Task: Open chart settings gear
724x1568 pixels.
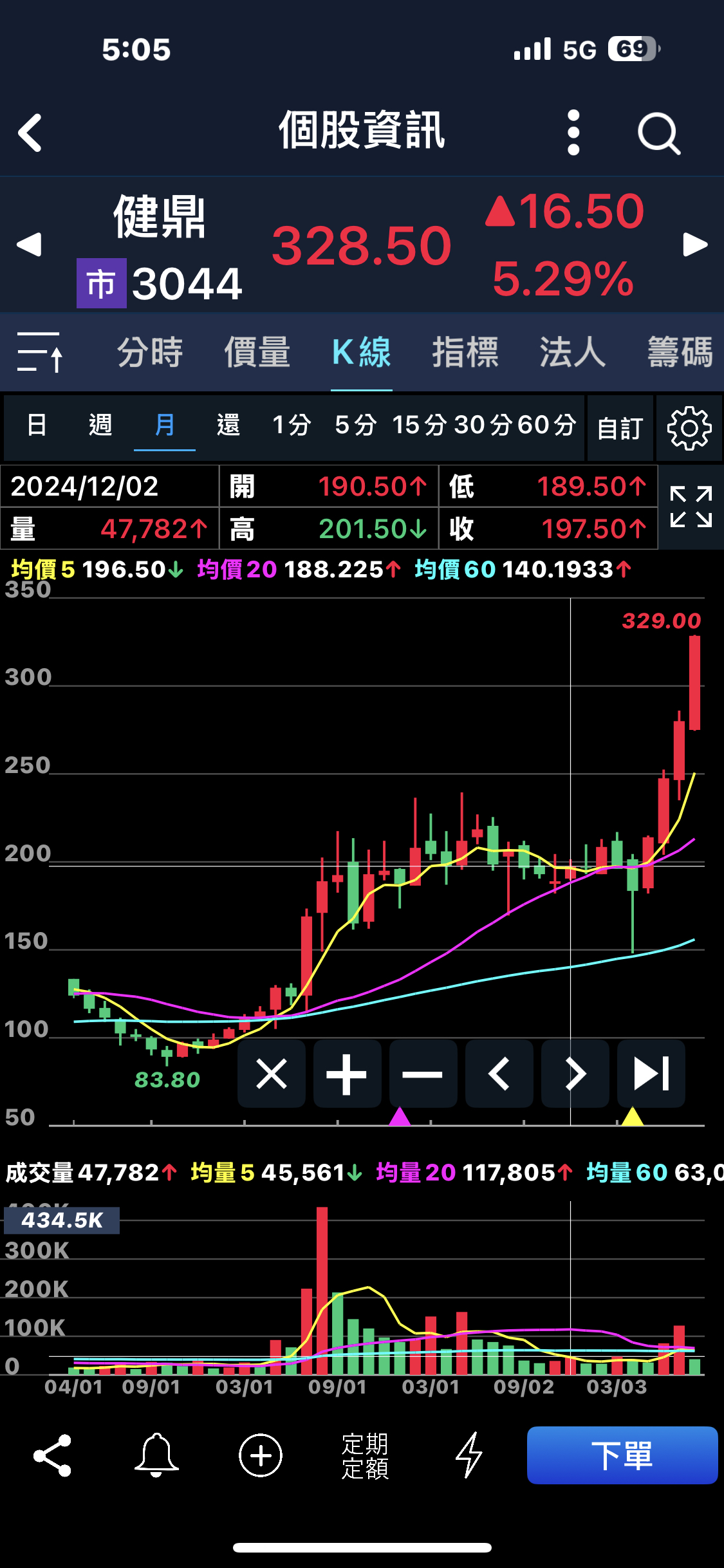Action: pos(689,428)
